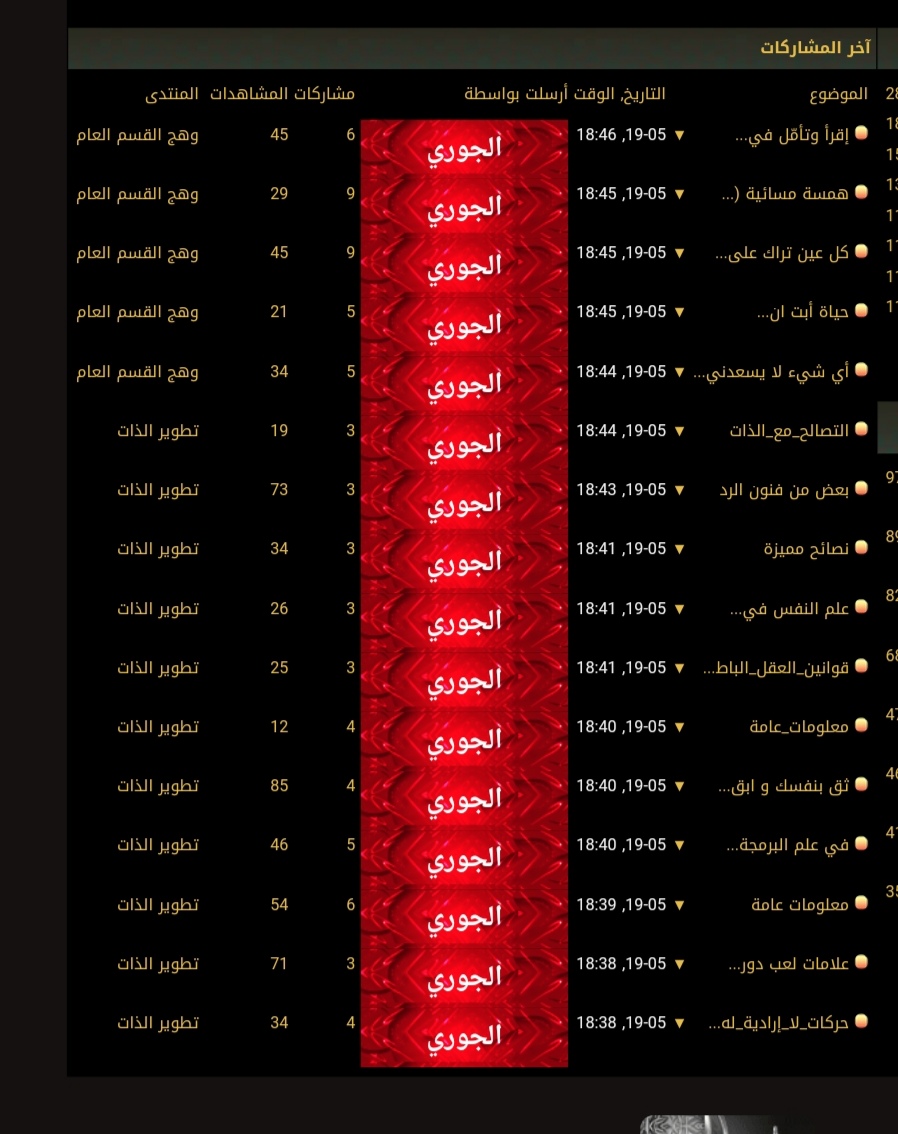This screenshot has height=1134, width=898.
Task: Open the thread همسة مسائية
Action: 784,194
